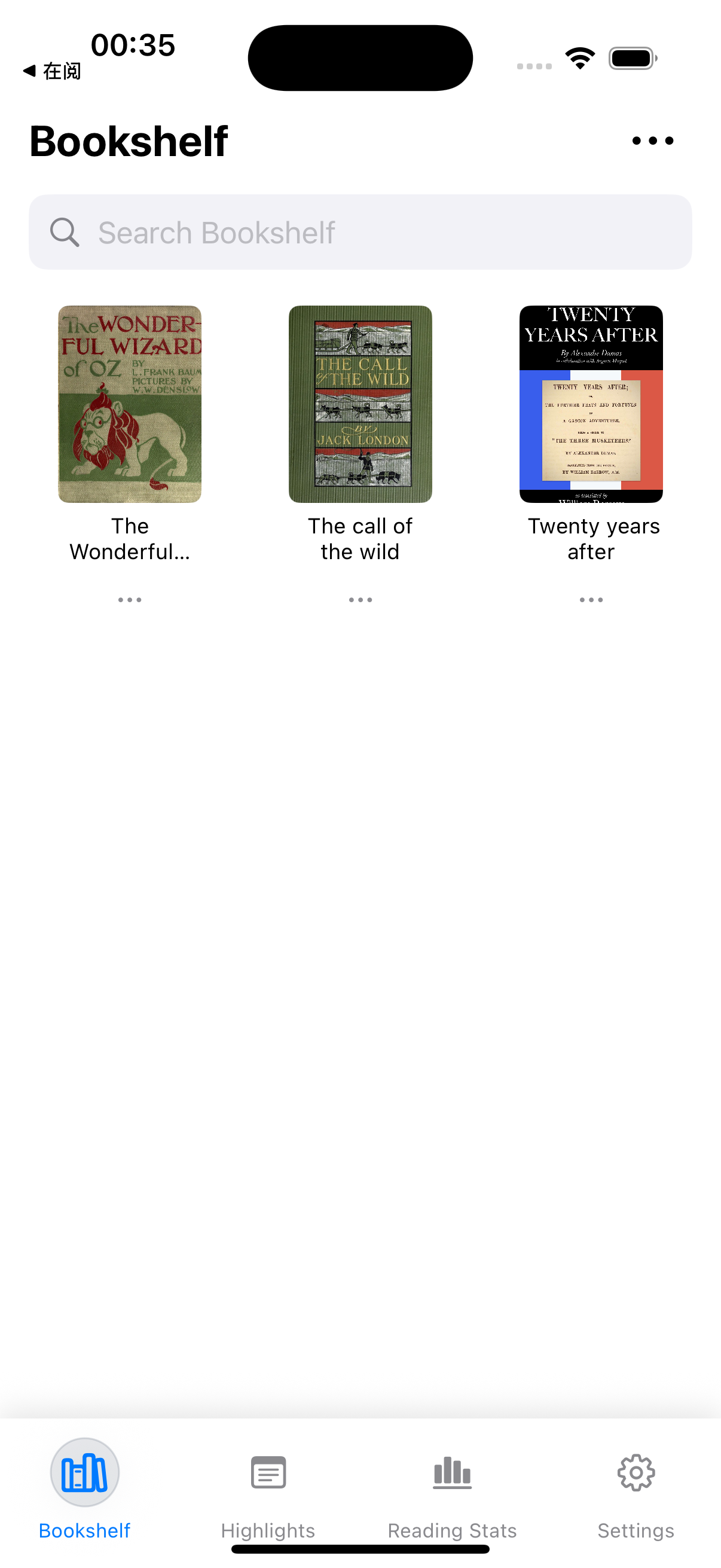The width and height of the screenshot is (721, 1568).
Task: Select the Bookshelf tab label
Action: point(84,1530)
